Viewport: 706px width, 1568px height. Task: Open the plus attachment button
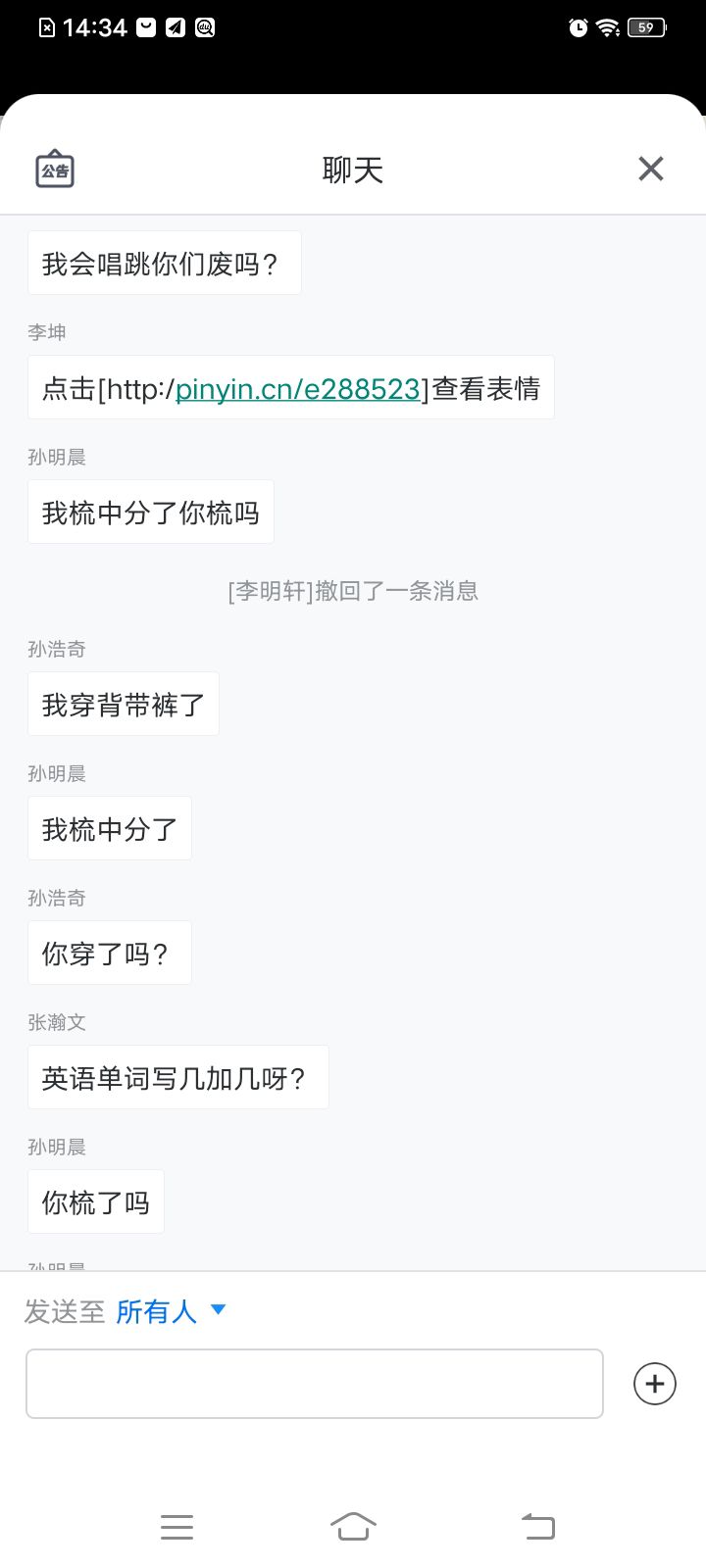655,1384
